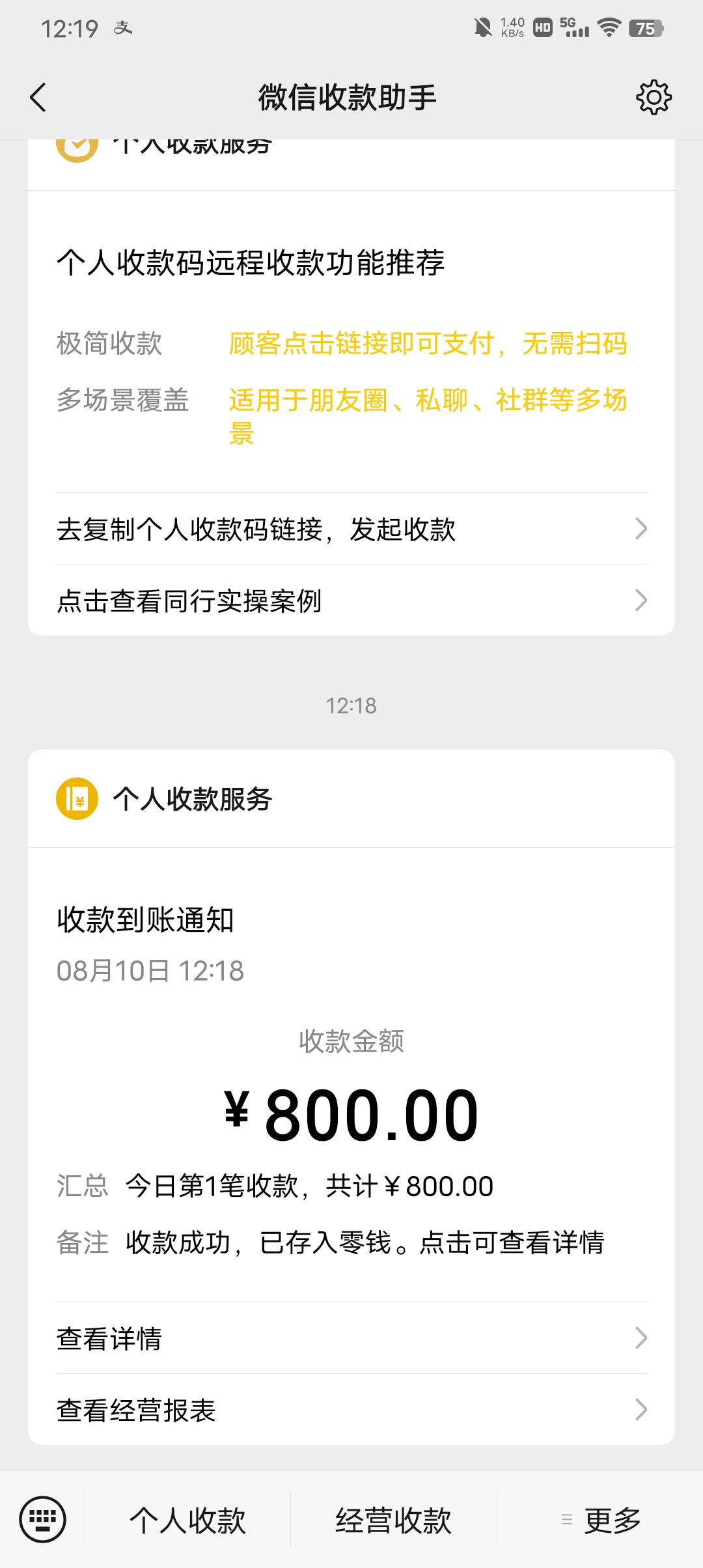Expand the 更多 bottom menu
Image resolution: width=703 pixels, height=1568 pixels.
pos(600,1520)
